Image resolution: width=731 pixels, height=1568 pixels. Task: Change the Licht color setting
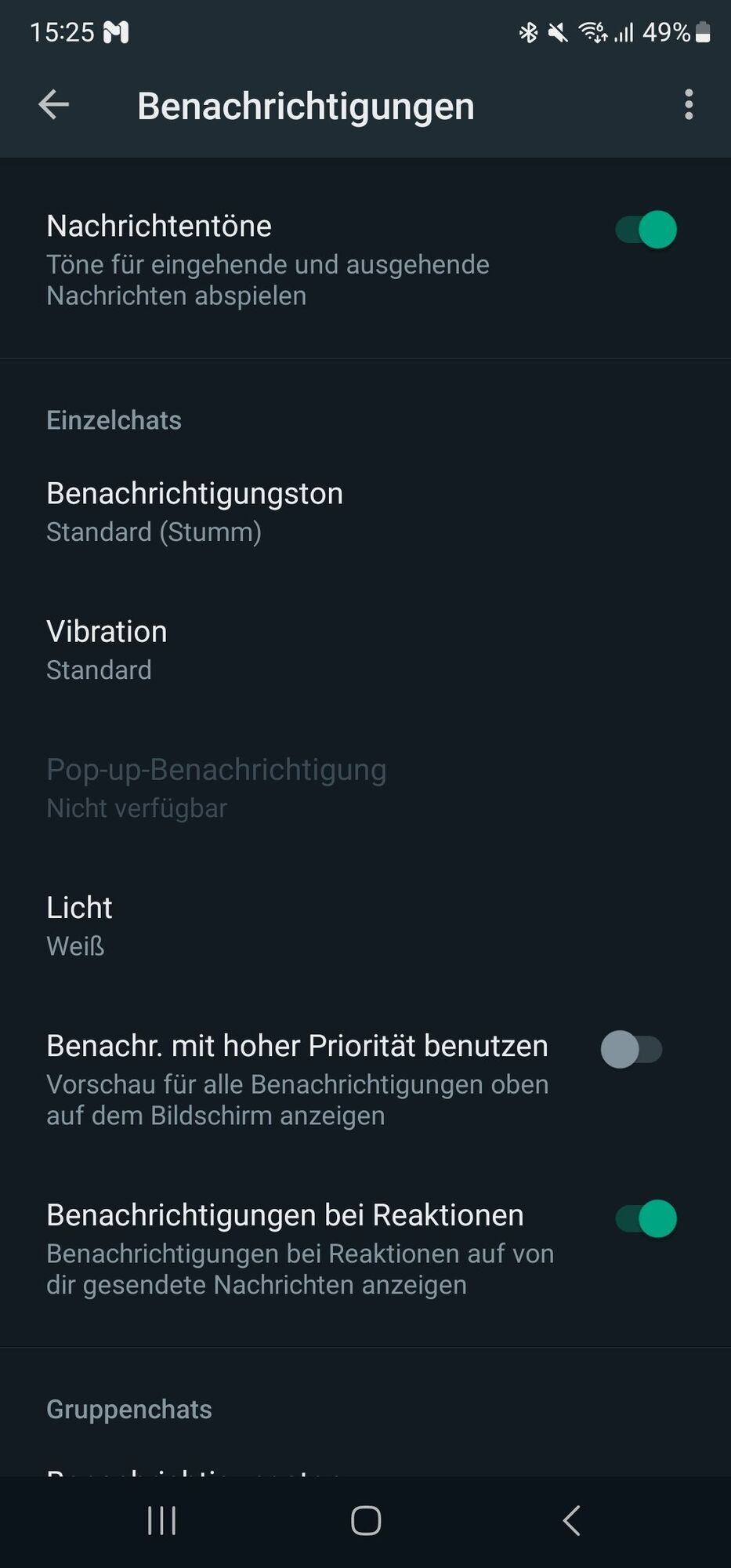pyautogui.click(x=79, y=925)
